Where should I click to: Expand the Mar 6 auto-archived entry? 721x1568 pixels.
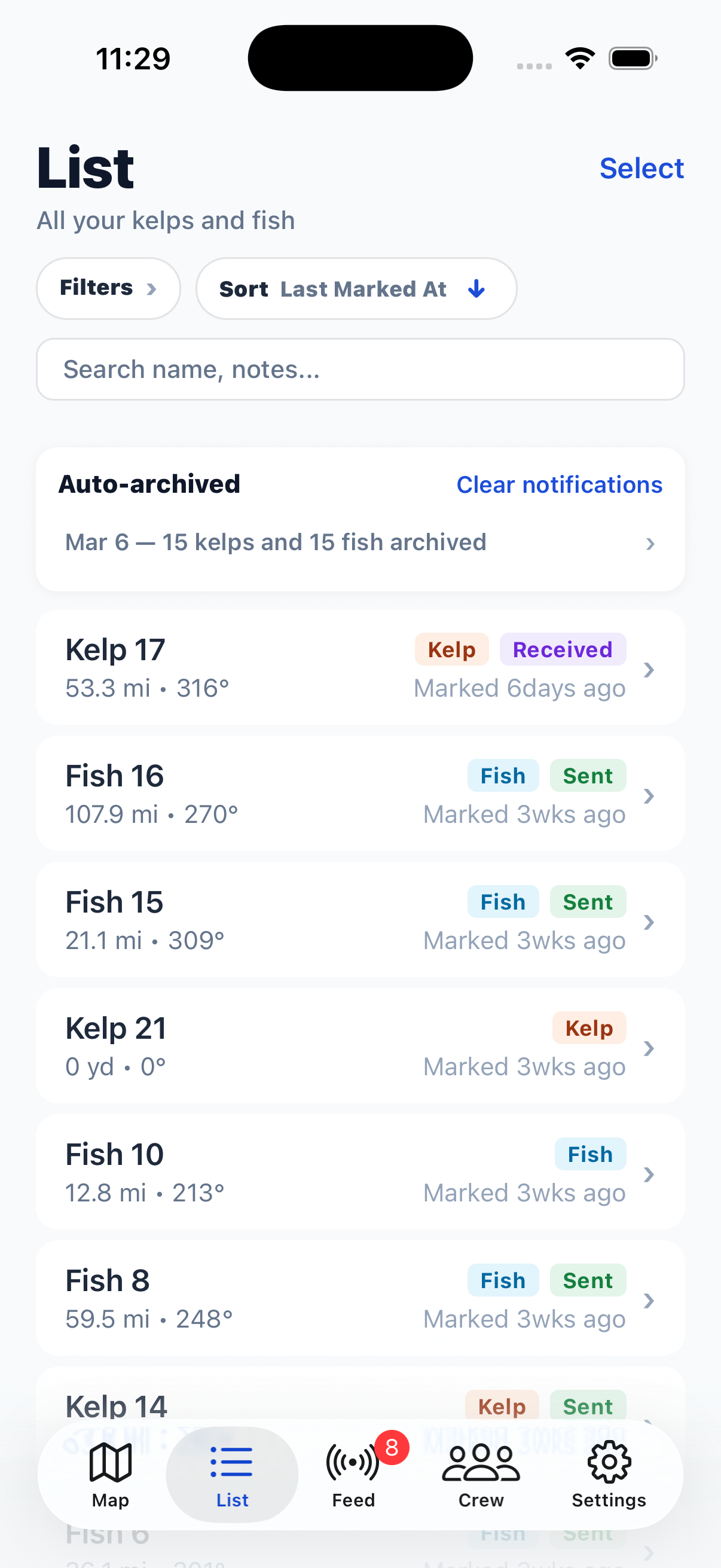(x=650, y=543)
